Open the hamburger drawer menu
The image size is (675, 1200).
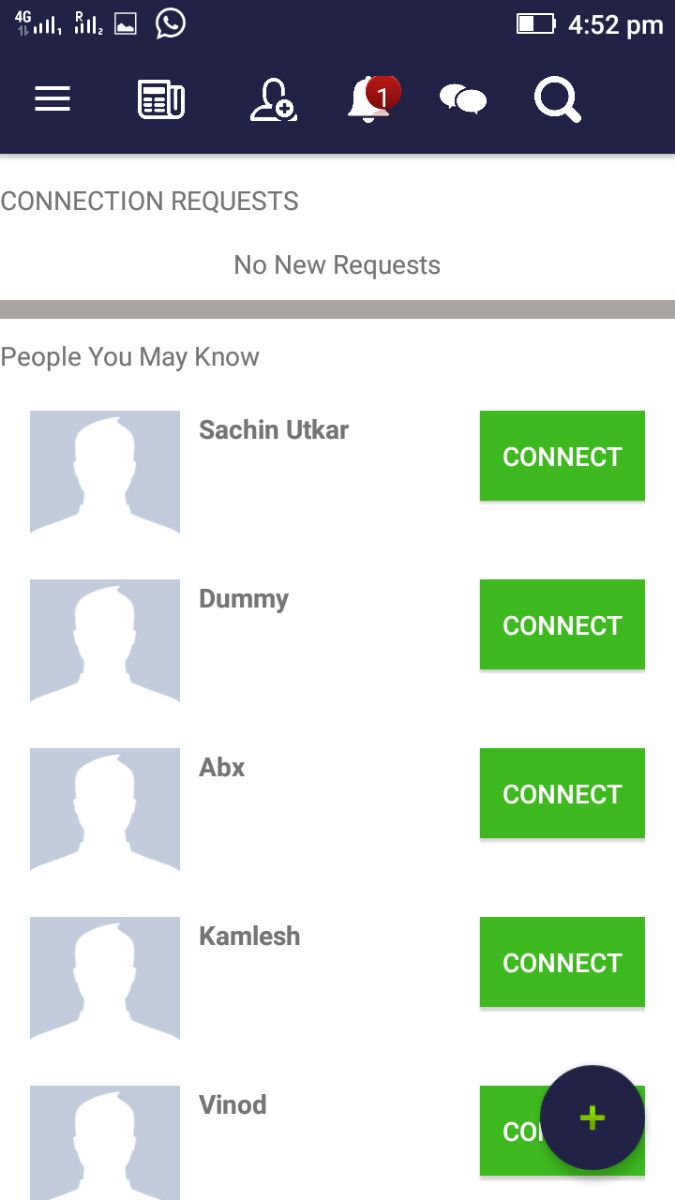click(x=52, y=99)
